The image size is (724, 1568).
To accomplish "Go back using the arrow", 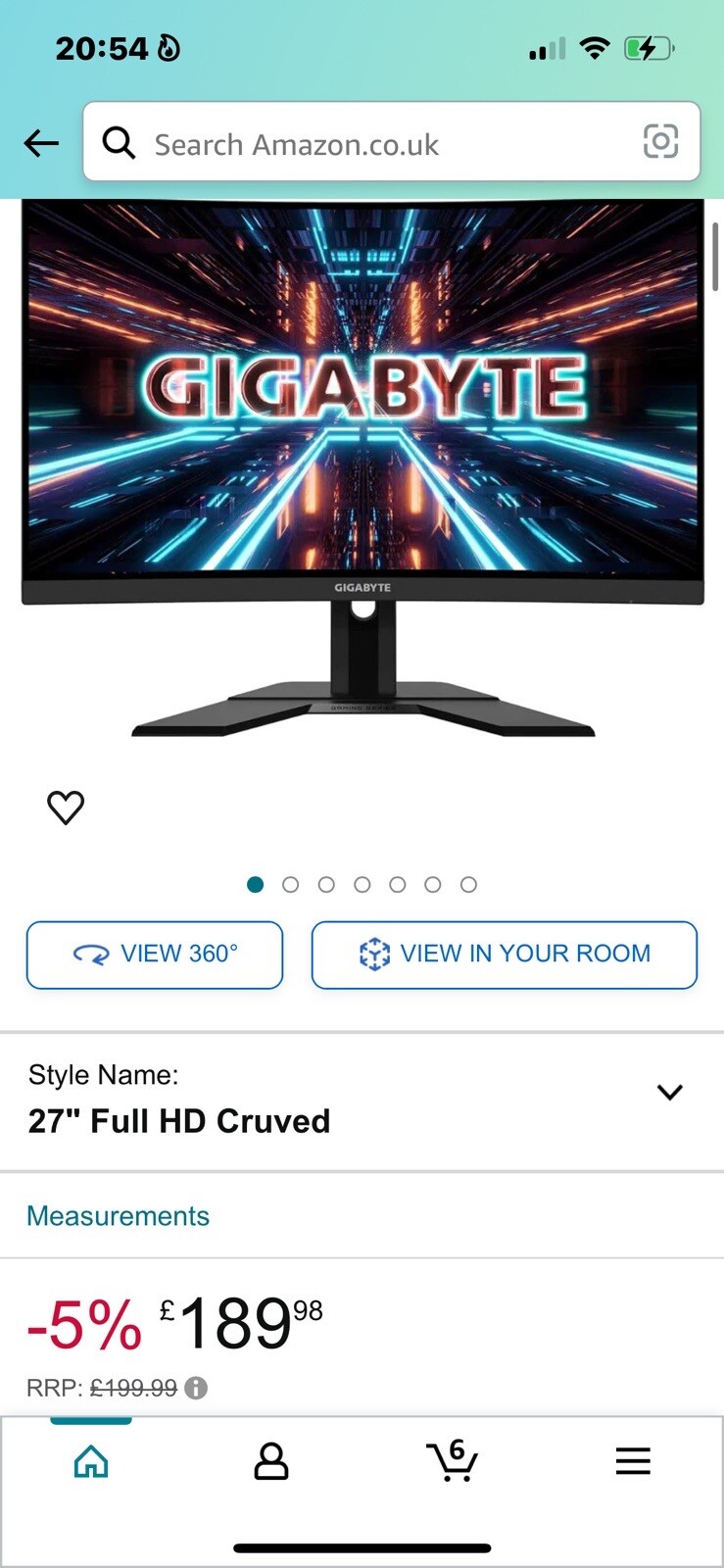I will [41, 144].
